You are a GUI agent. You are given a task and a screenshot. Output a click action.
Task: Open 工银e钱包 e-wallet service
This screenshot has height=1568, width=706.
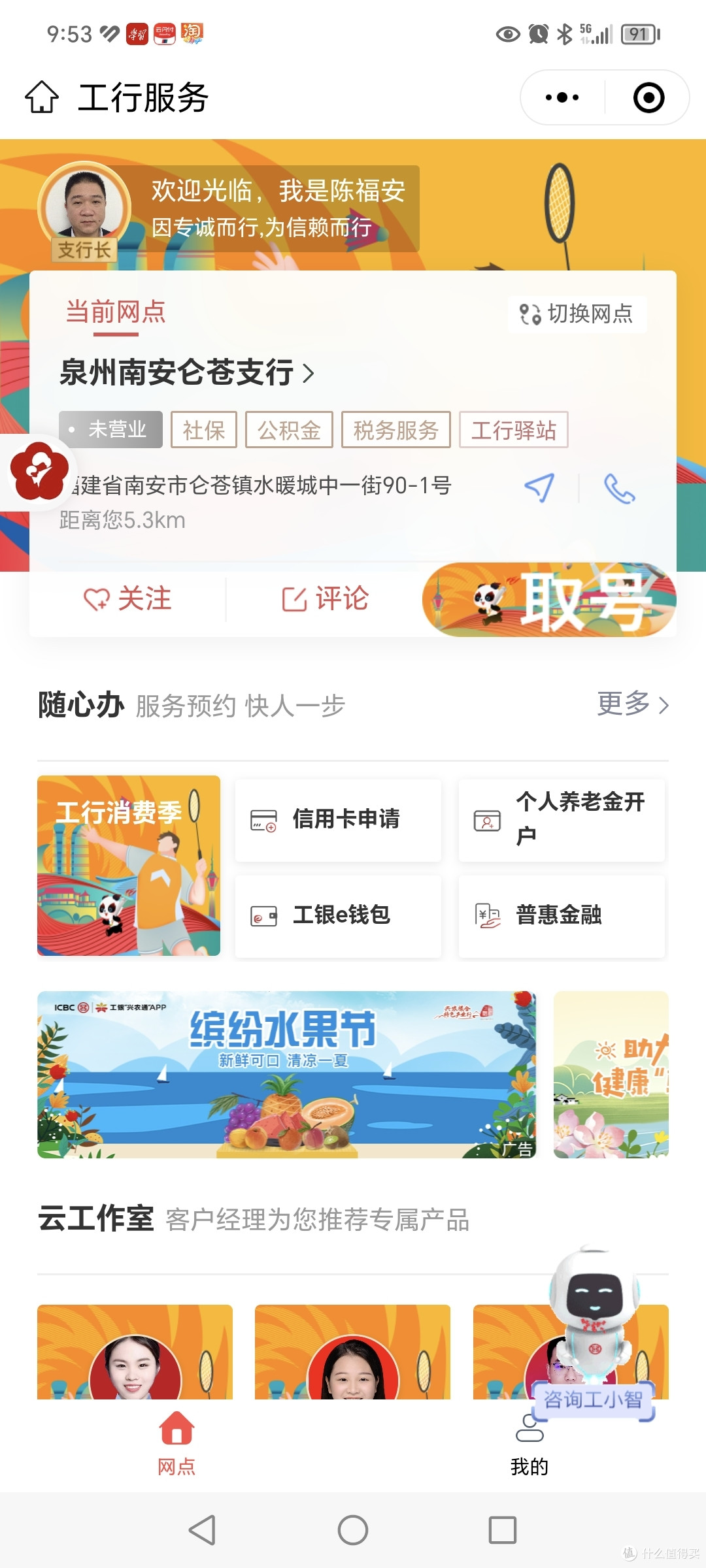(x=337, y=915)
